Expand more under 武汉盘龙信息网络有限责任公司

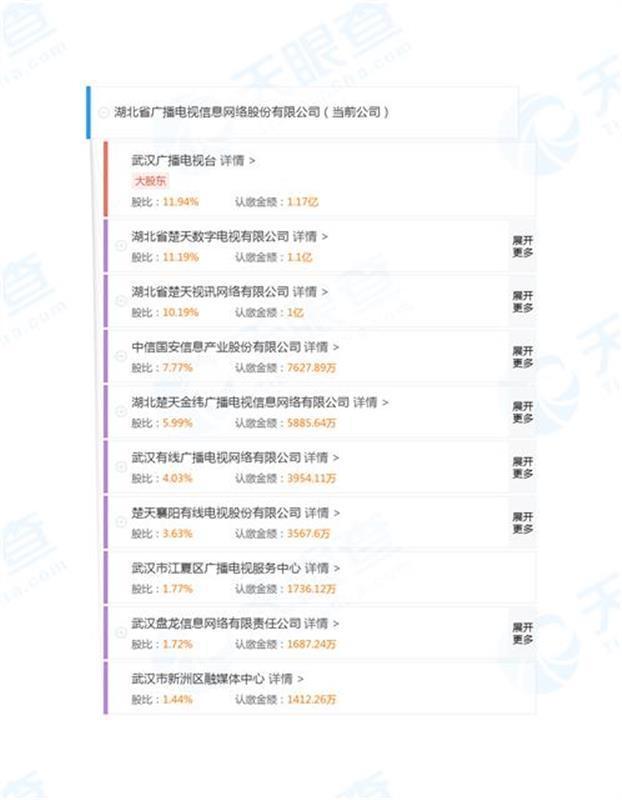point(522,632)
